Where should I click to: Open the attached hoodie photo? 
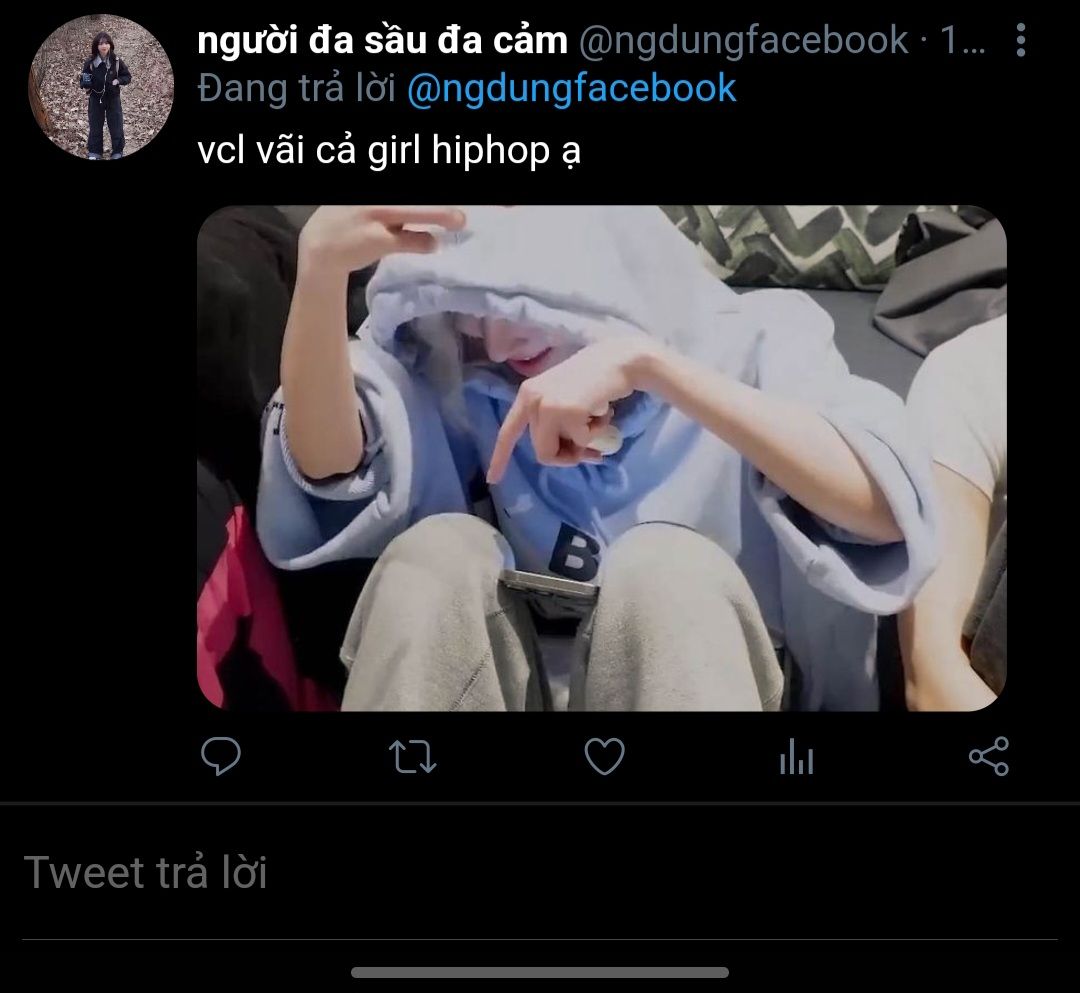pyautogui.click(x=600, y=458)
